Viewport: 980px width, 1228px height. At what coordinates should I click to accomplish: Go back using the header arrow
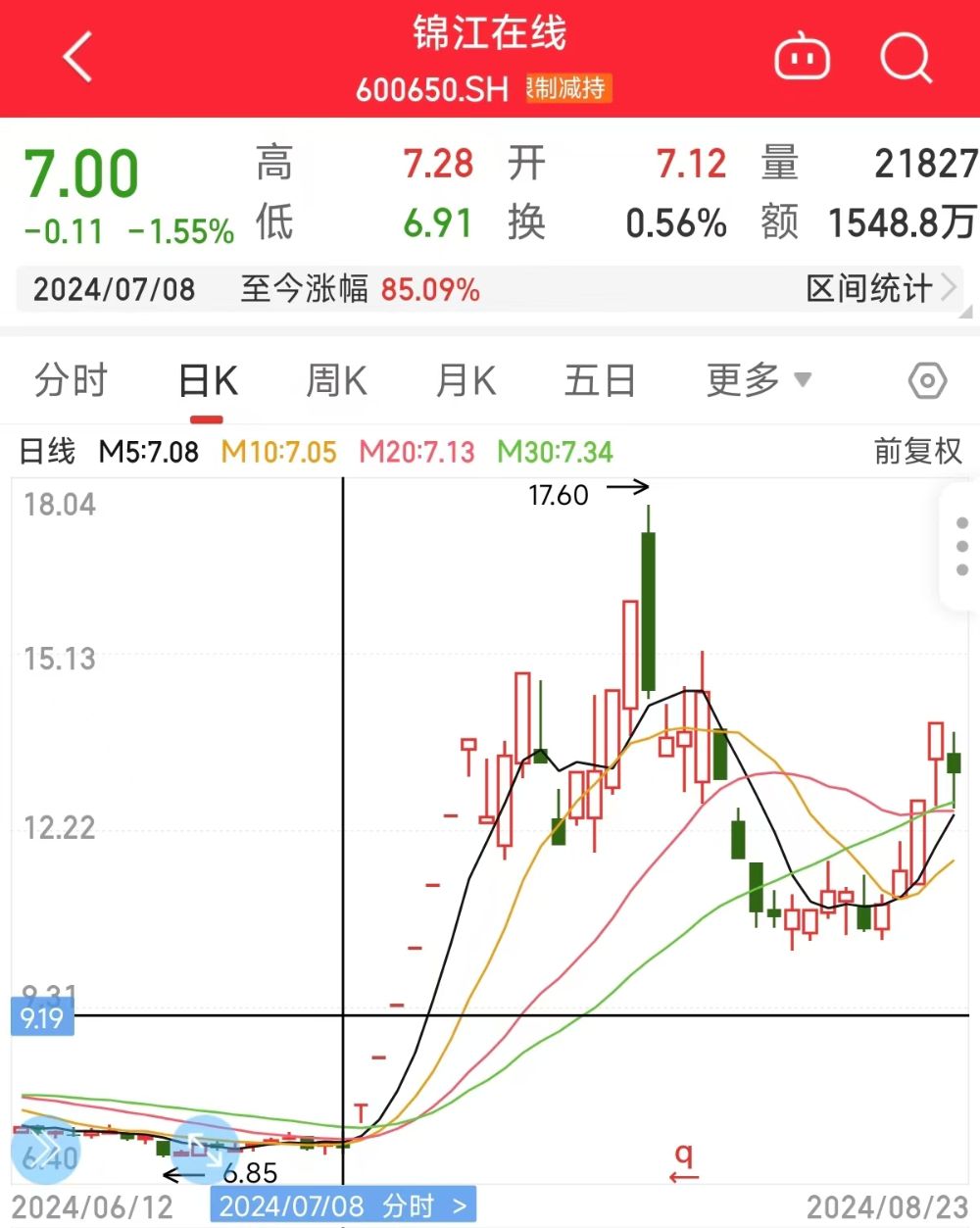pyautogui.click(x=77, y=56)
